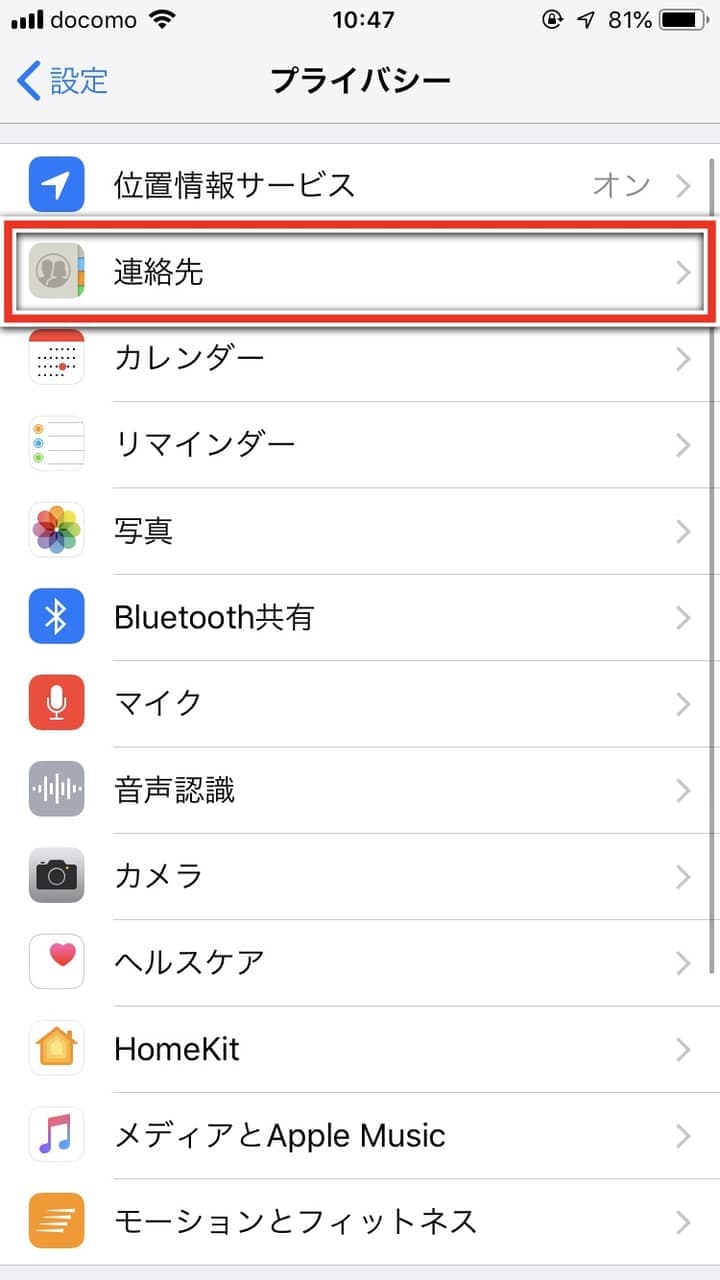The height and width of the screenshot is (1280, 720).
Task: Open the 写真 privacy settings row
Action: [x=360, y=531]
